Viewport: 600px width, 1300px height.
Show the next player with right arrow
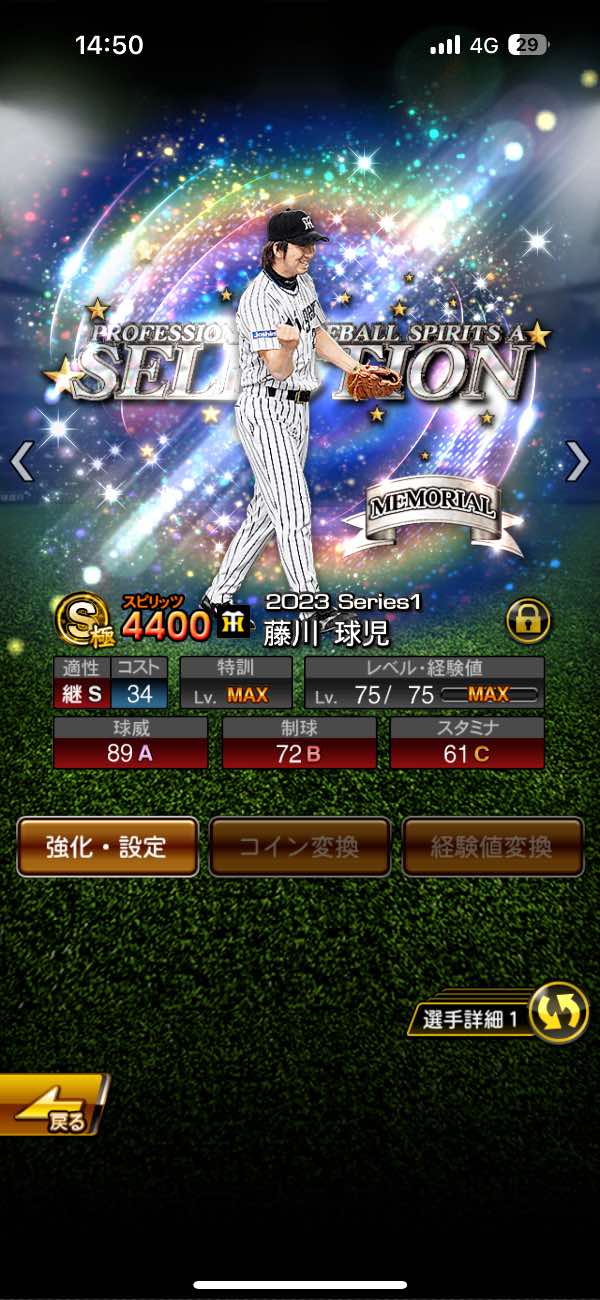pos(578,462)
